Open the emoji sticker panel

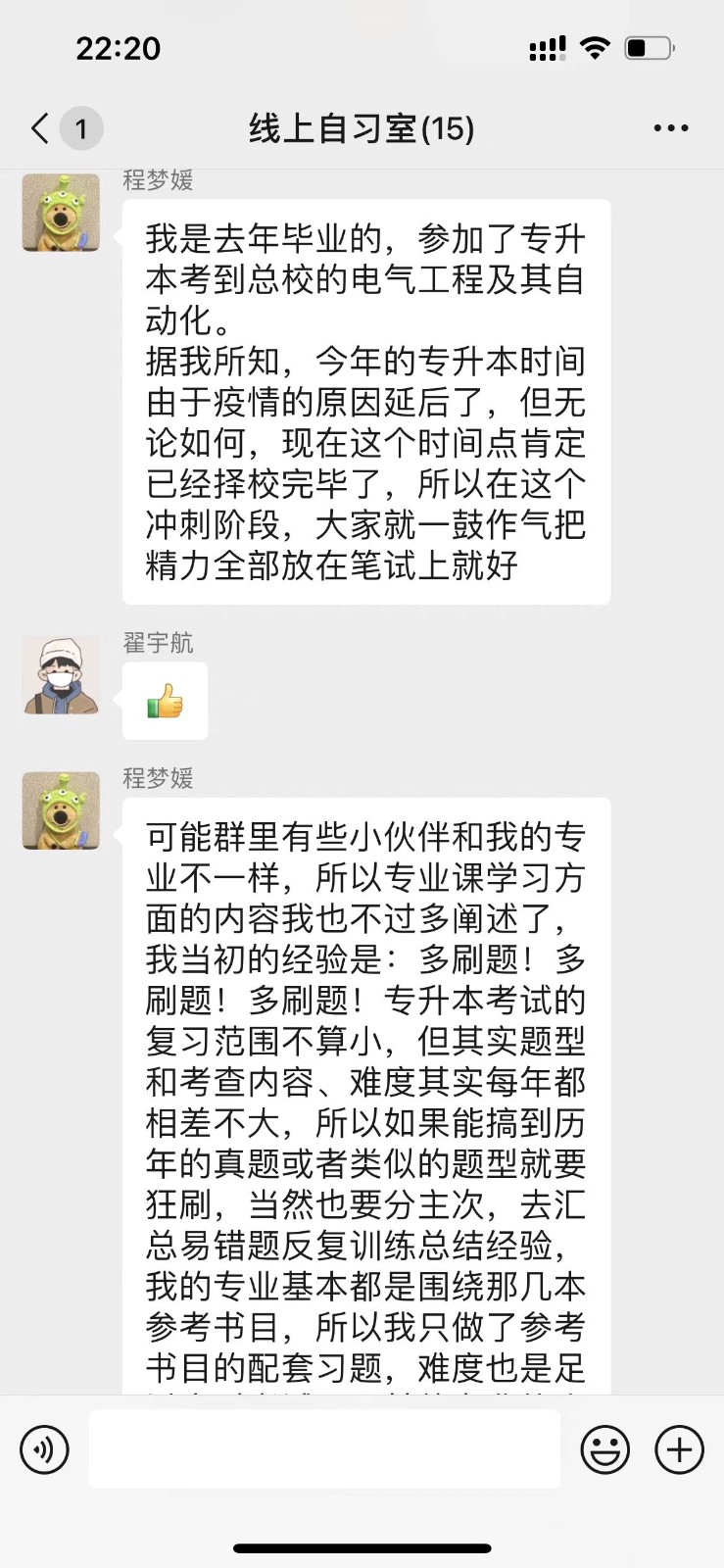(x=604, y=1449)
